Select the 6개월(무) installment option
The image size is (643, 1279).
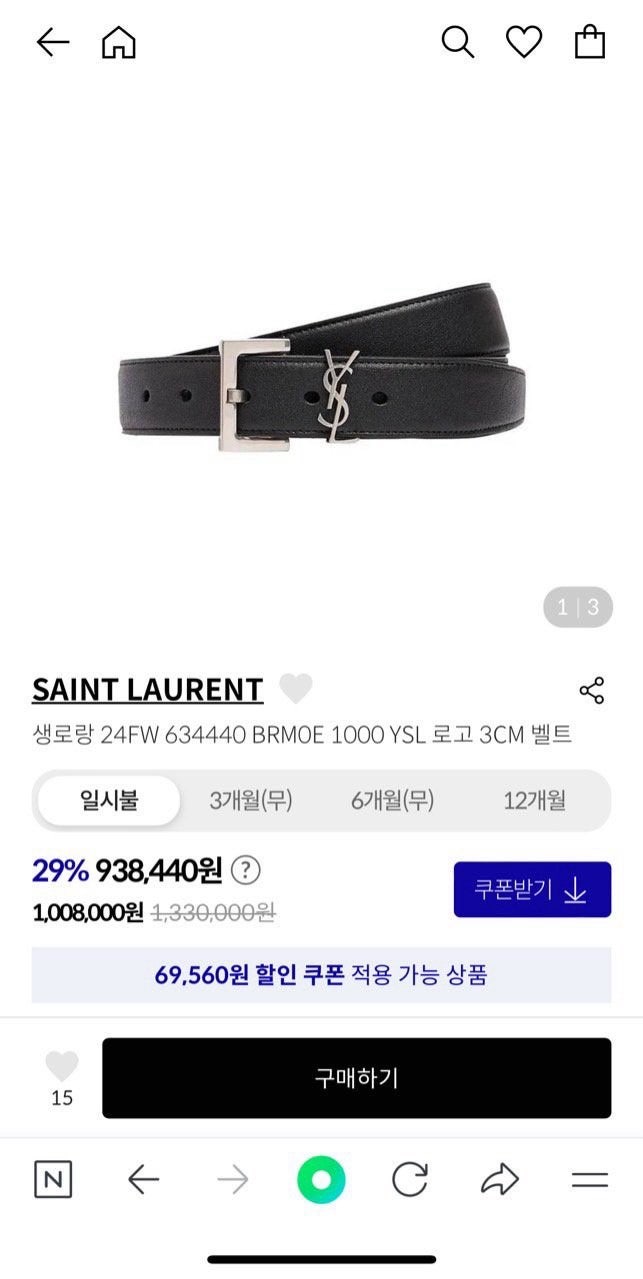[x=392, y=800]
